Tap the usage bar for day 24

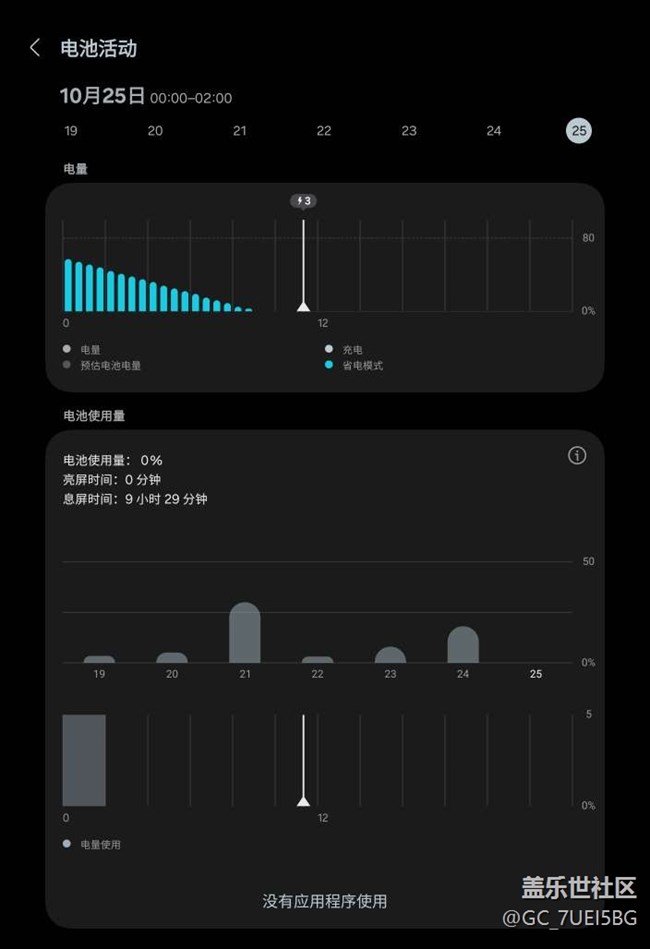click(463, 646)
